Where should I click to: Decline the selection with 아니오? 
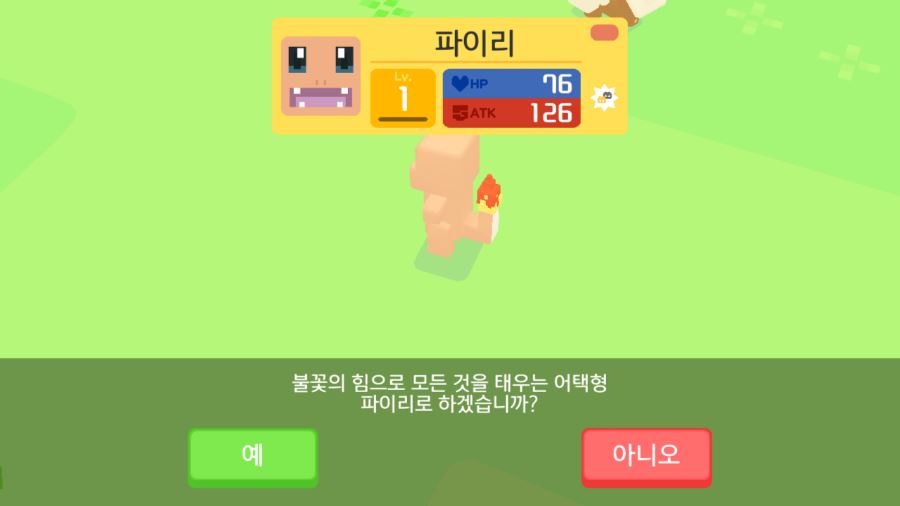click(646, 456)
